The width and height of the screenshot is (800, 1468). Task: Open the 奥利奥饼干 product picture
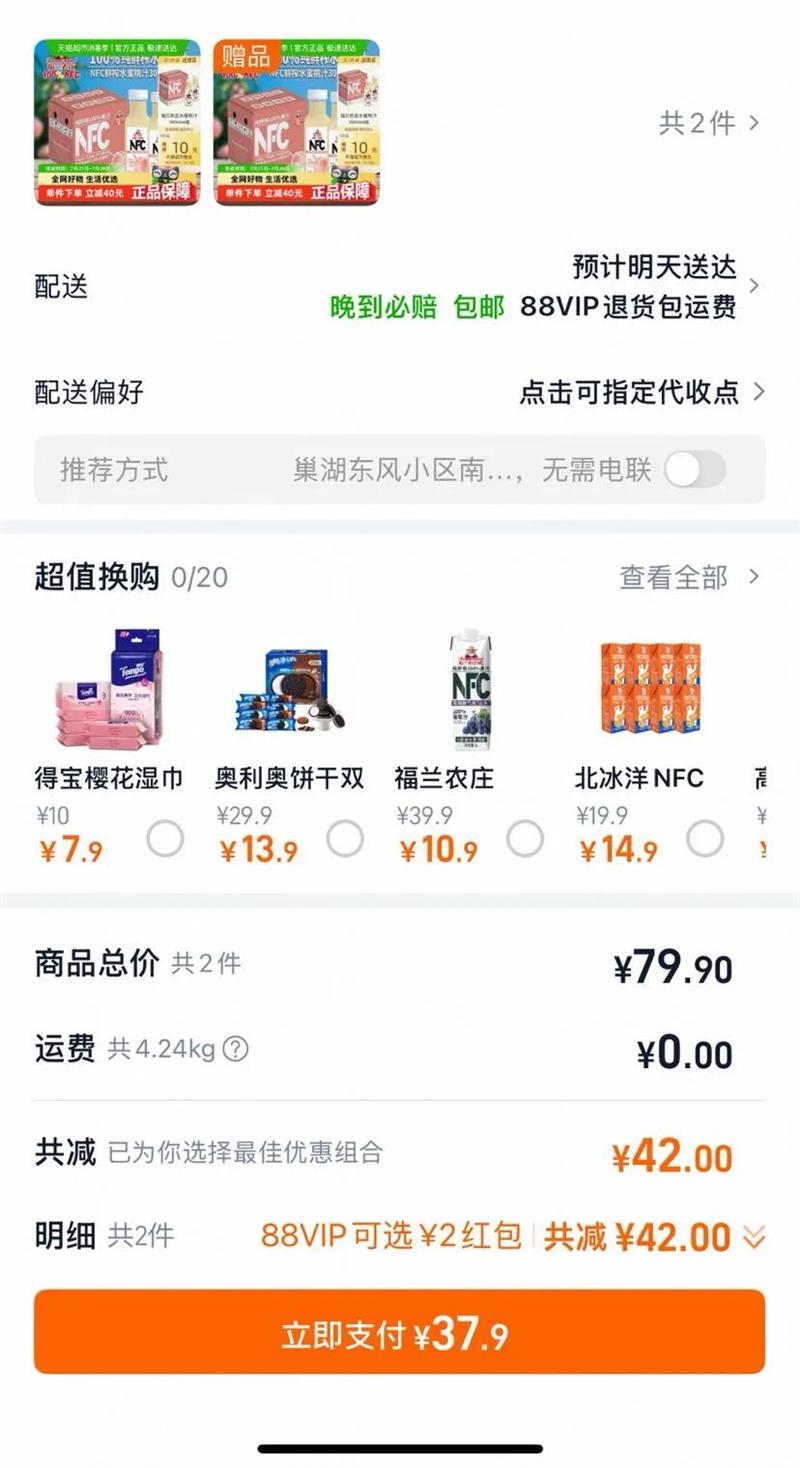click(287, 692)
